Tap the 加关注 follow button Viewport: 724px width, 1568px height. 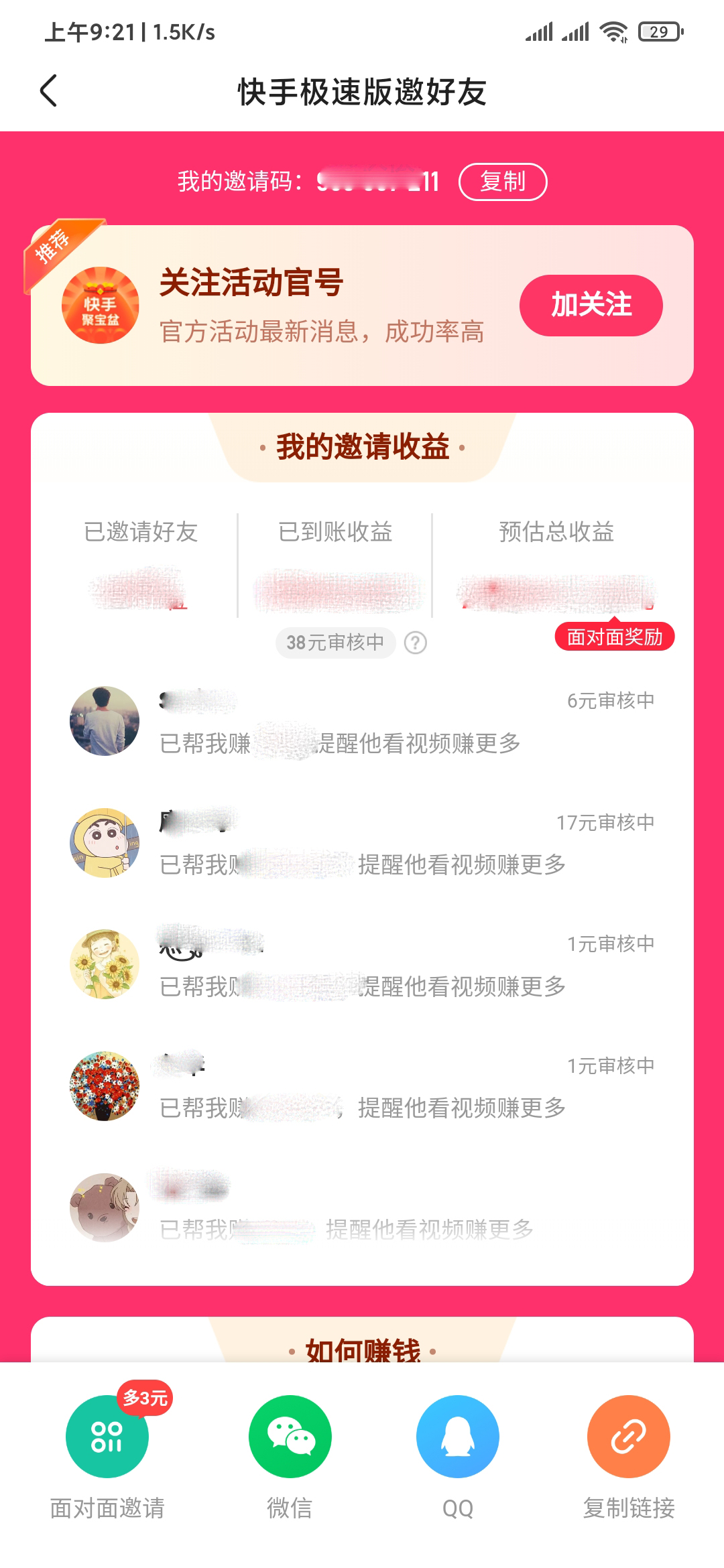point(591,305)
